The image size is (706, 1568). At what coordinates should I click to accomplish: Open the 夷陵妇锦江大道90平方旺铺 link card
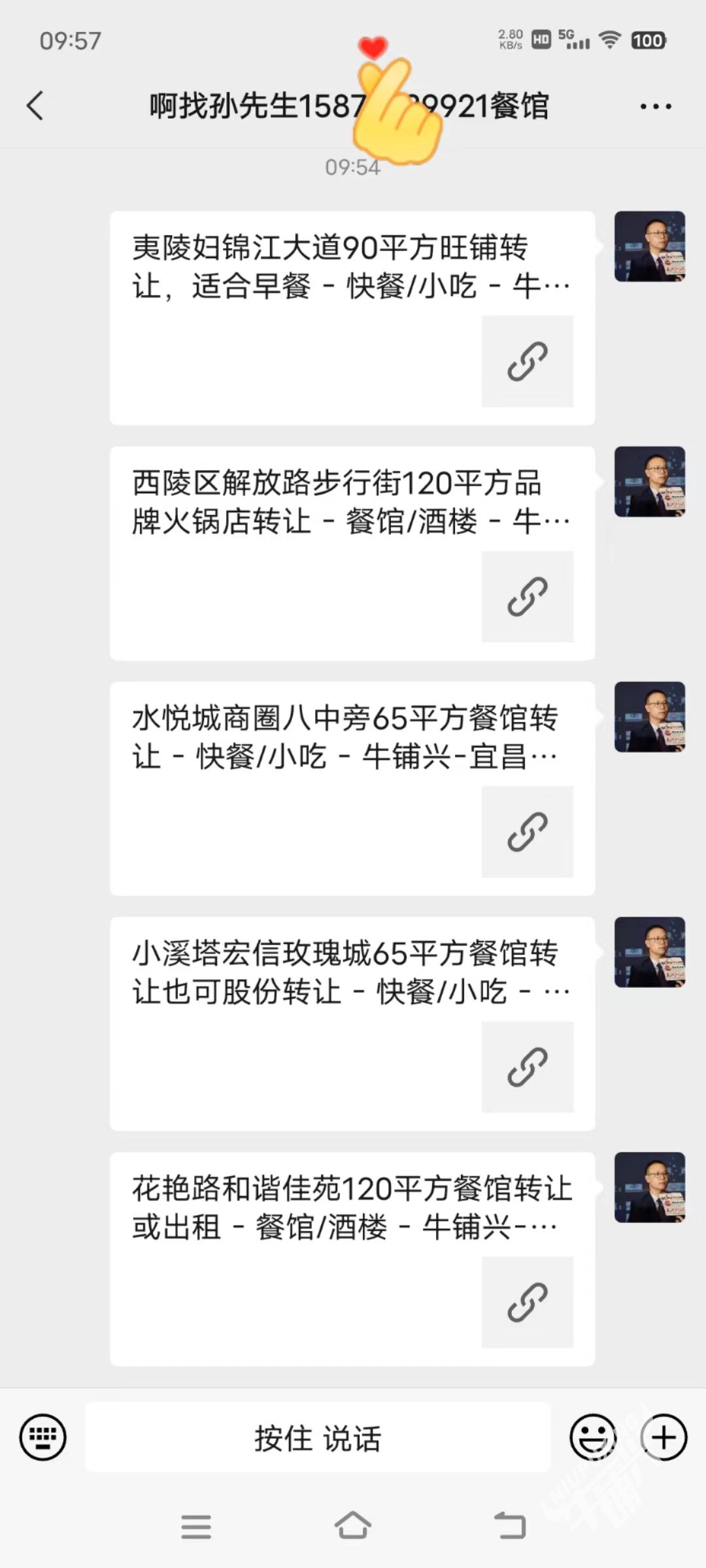click(352, 318)
